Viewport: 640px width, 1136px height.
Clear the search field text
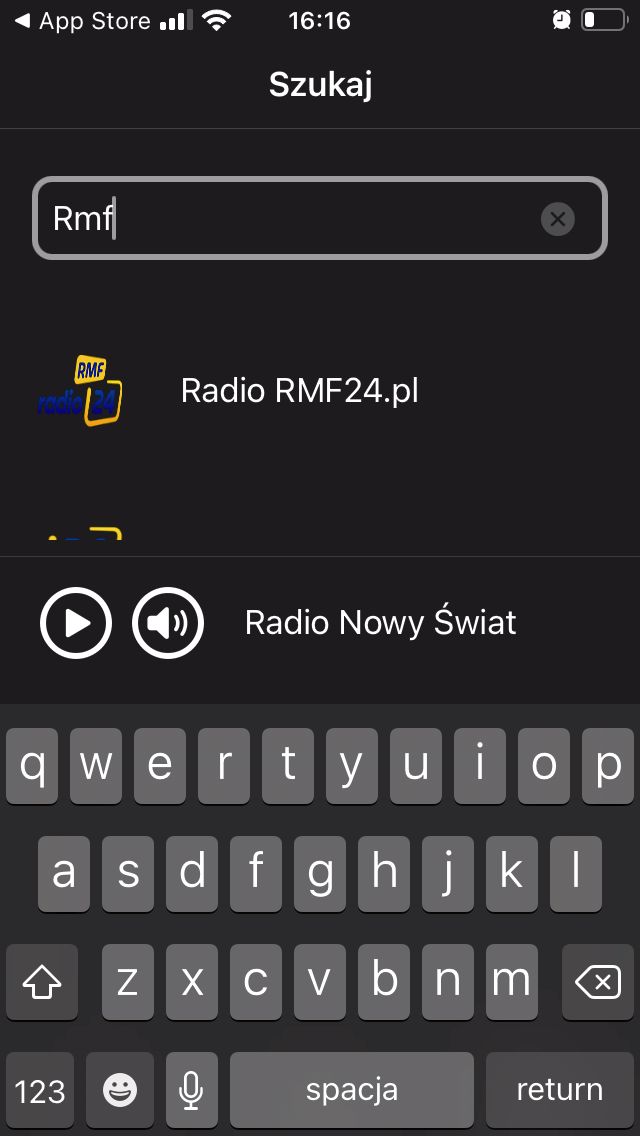557,219
